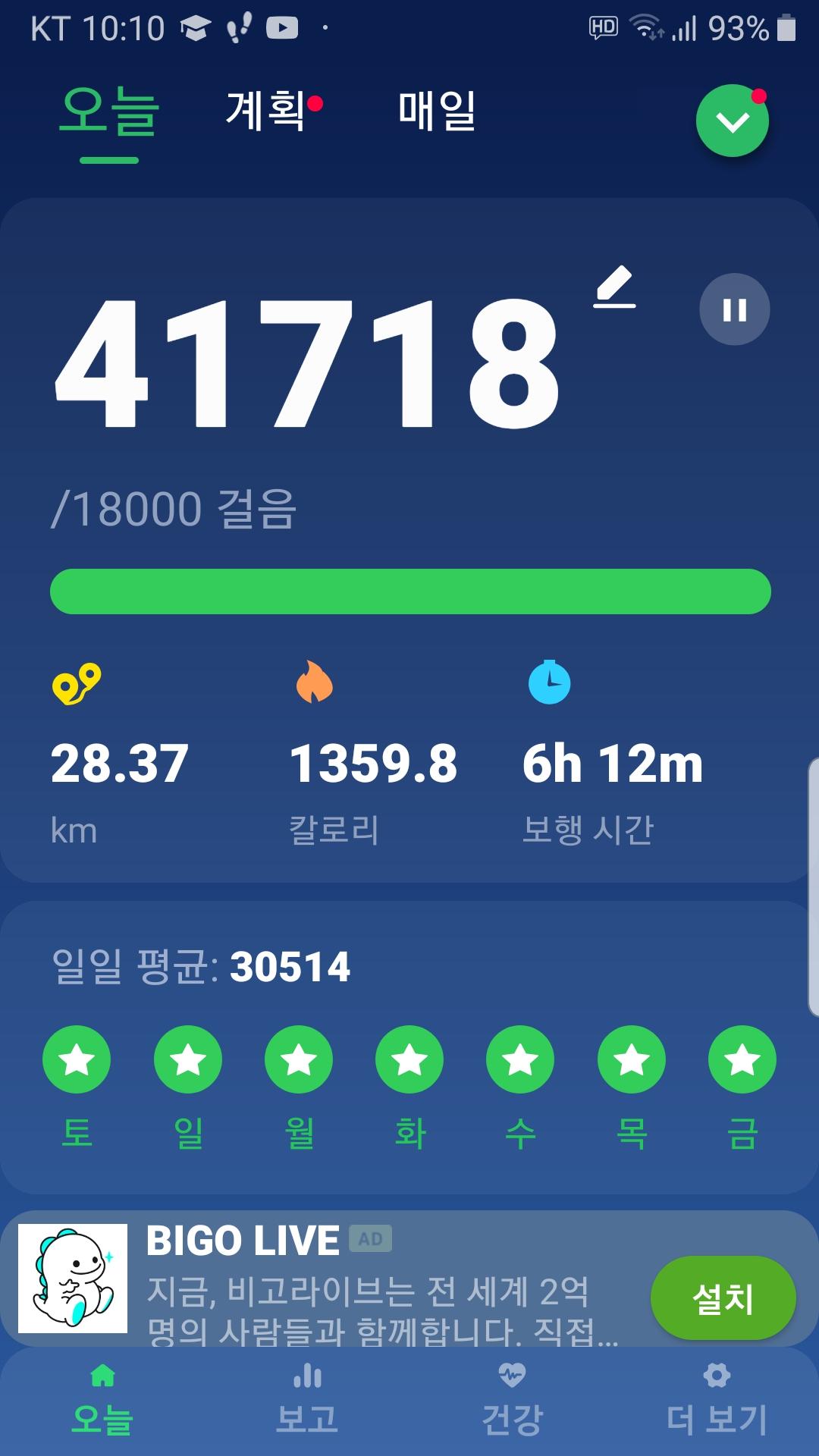819x1456 pixels.
Task: Install BIGO LIVE via the 설치 button
Action: click(723, 1298)
